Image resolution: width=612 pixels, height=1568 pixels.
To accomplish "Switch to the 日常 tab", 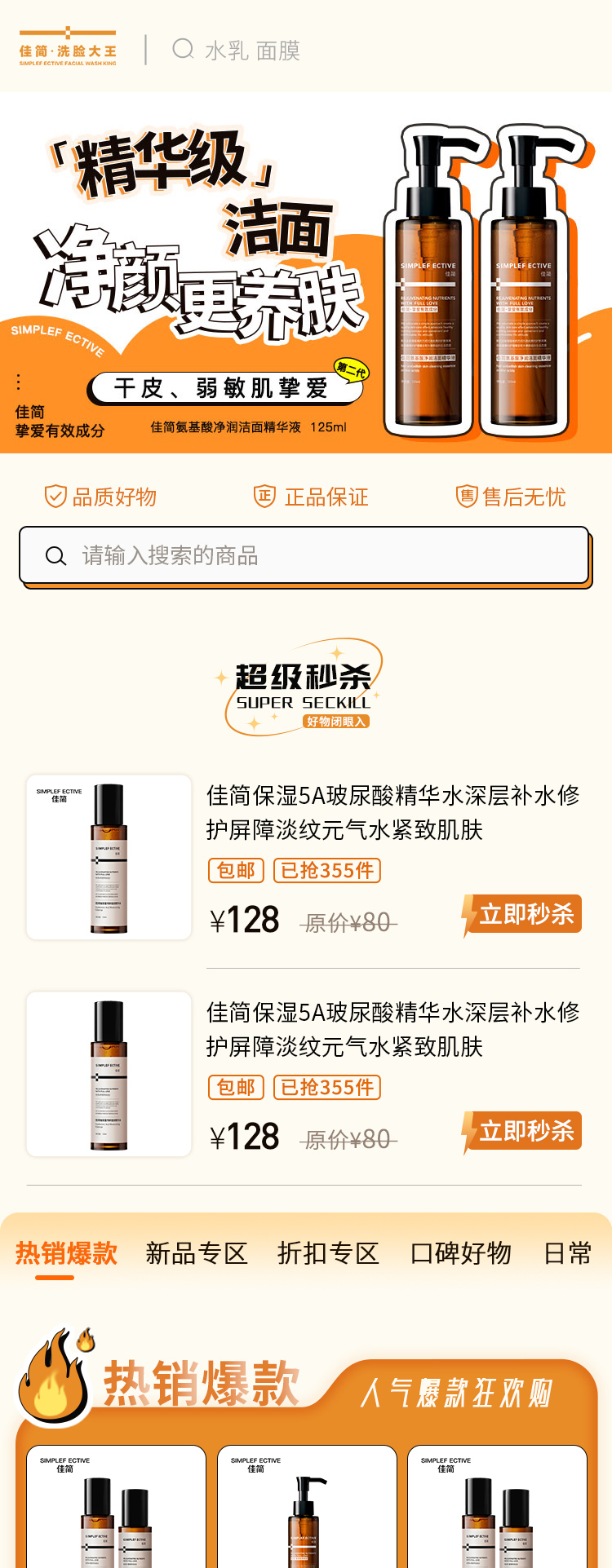I will click(568, 1253).
